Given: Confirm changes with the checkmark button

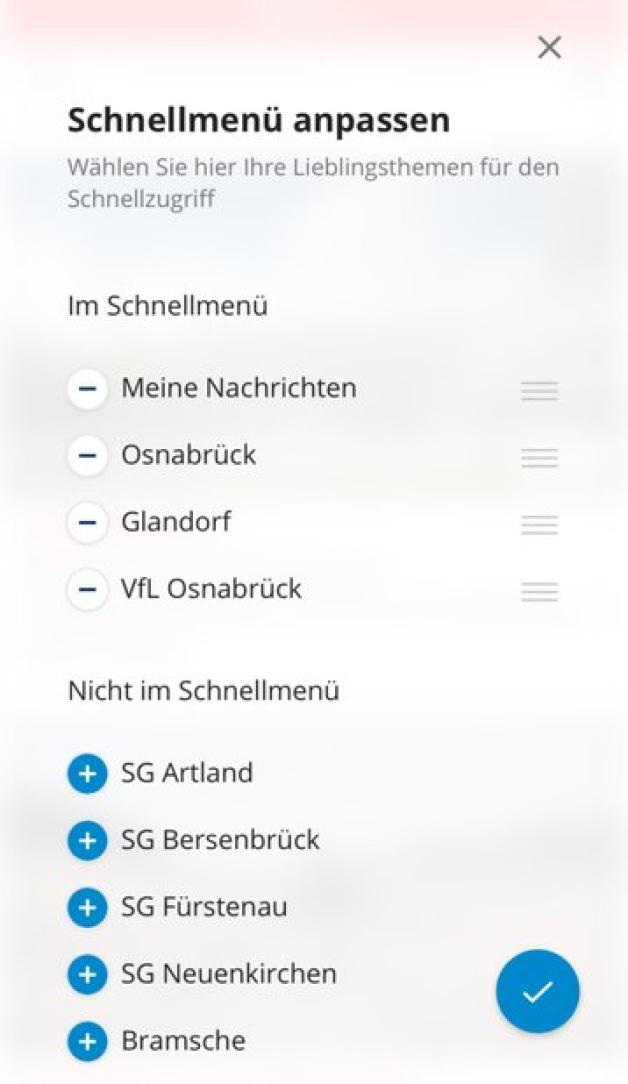Looking at the screenshot, I should (537, 991).
